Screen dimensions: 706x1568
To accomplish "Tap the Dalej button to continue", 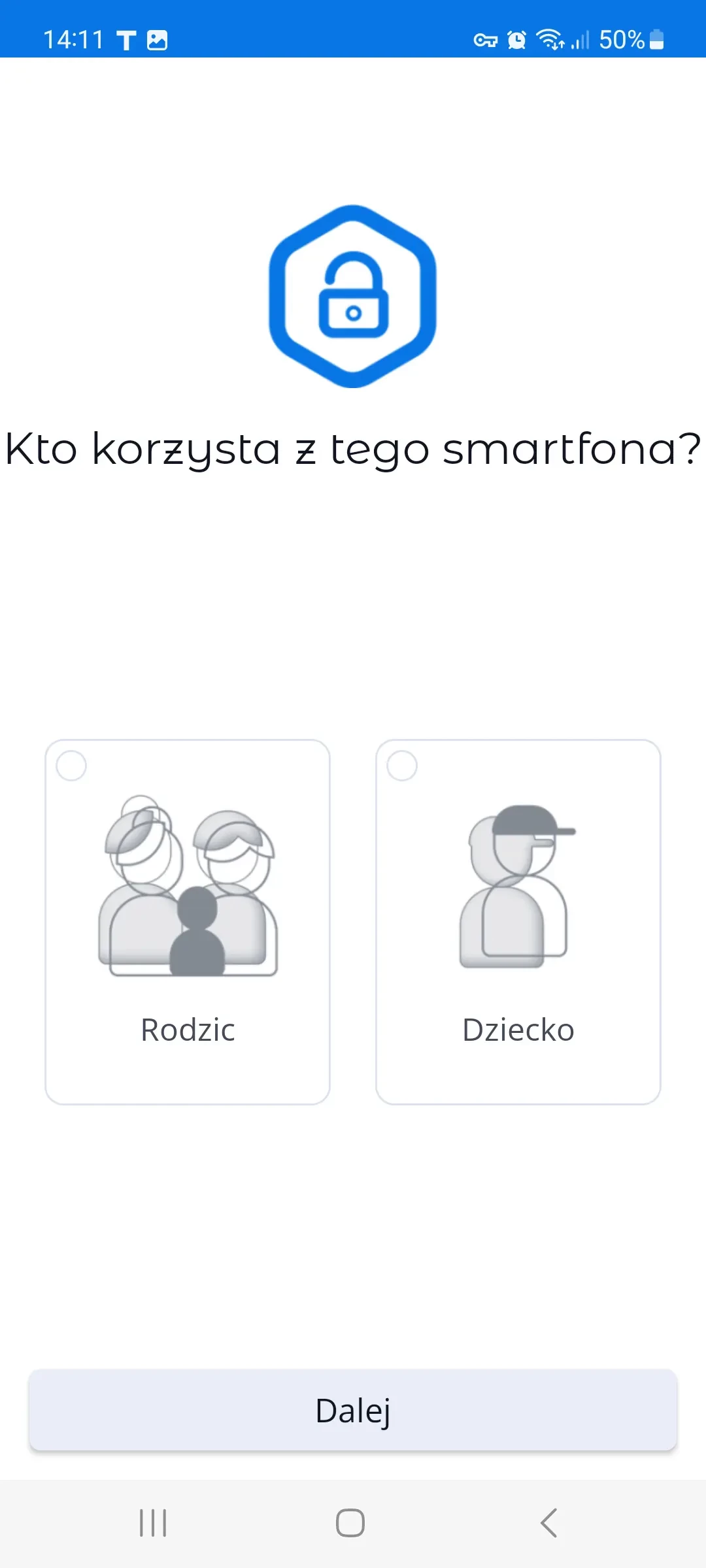I will click(x=353, y=1411).
